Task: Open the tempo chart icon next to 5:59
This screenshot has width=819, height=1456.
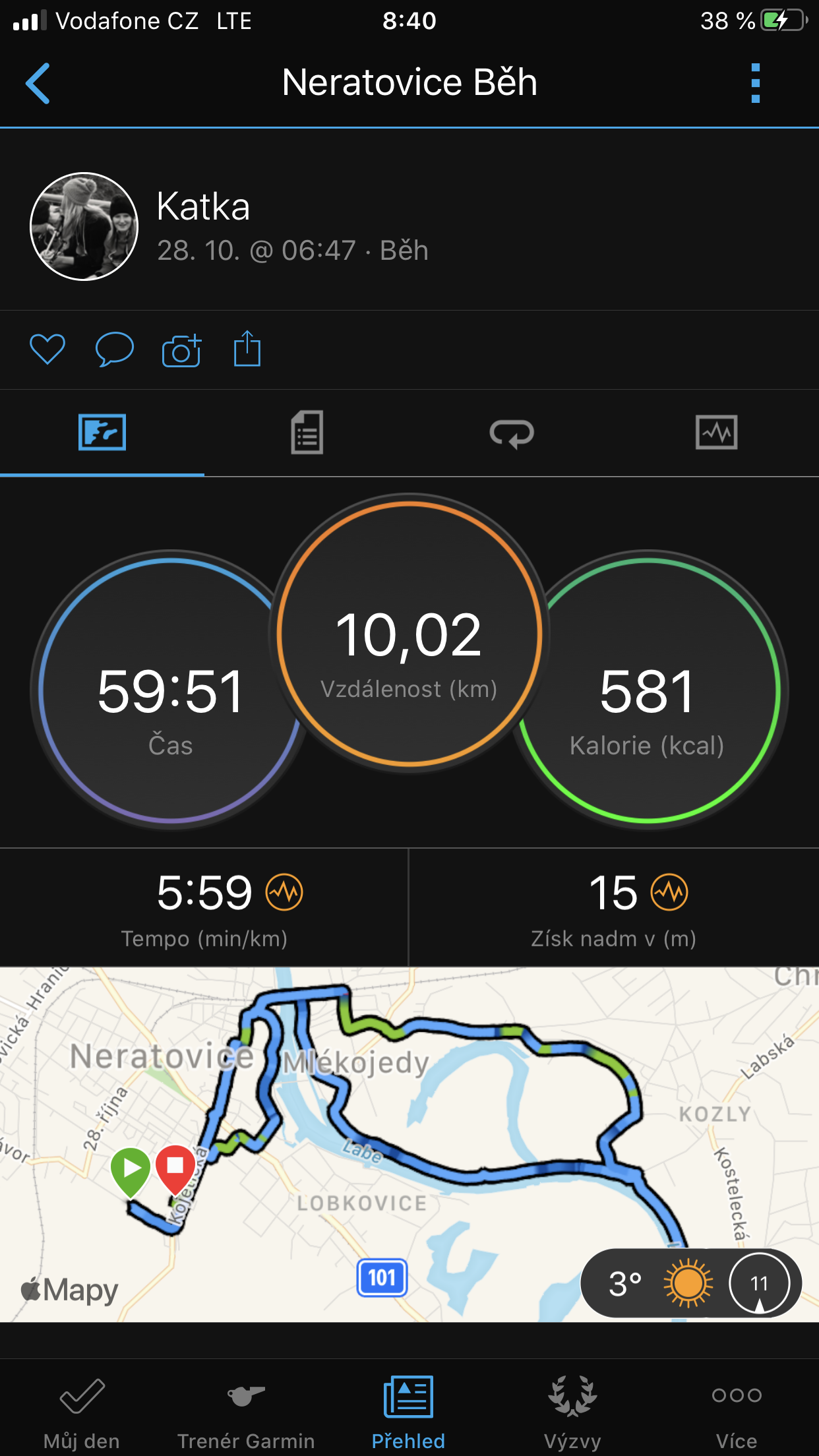Action: pos(284,892)
